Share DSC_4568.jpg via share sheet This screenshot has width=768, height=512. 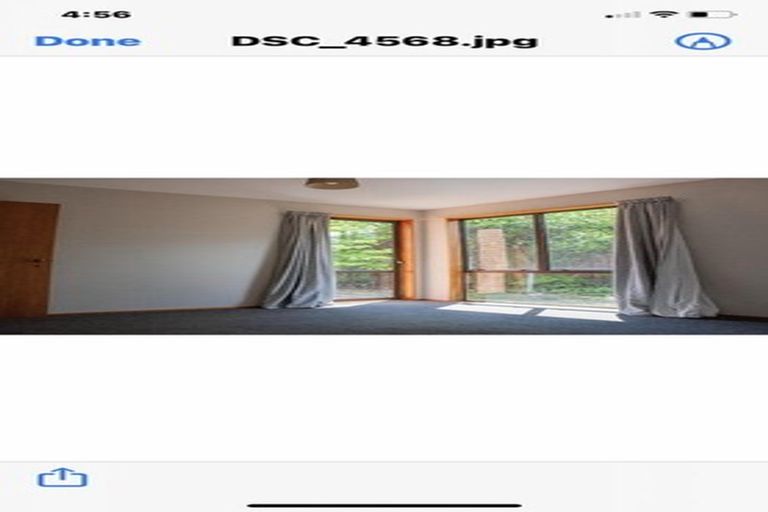(x=62, y=478)
